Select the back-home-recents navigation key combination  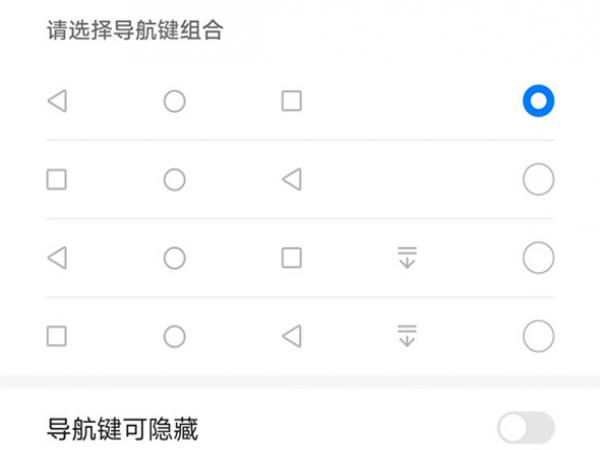click(538, 101)
